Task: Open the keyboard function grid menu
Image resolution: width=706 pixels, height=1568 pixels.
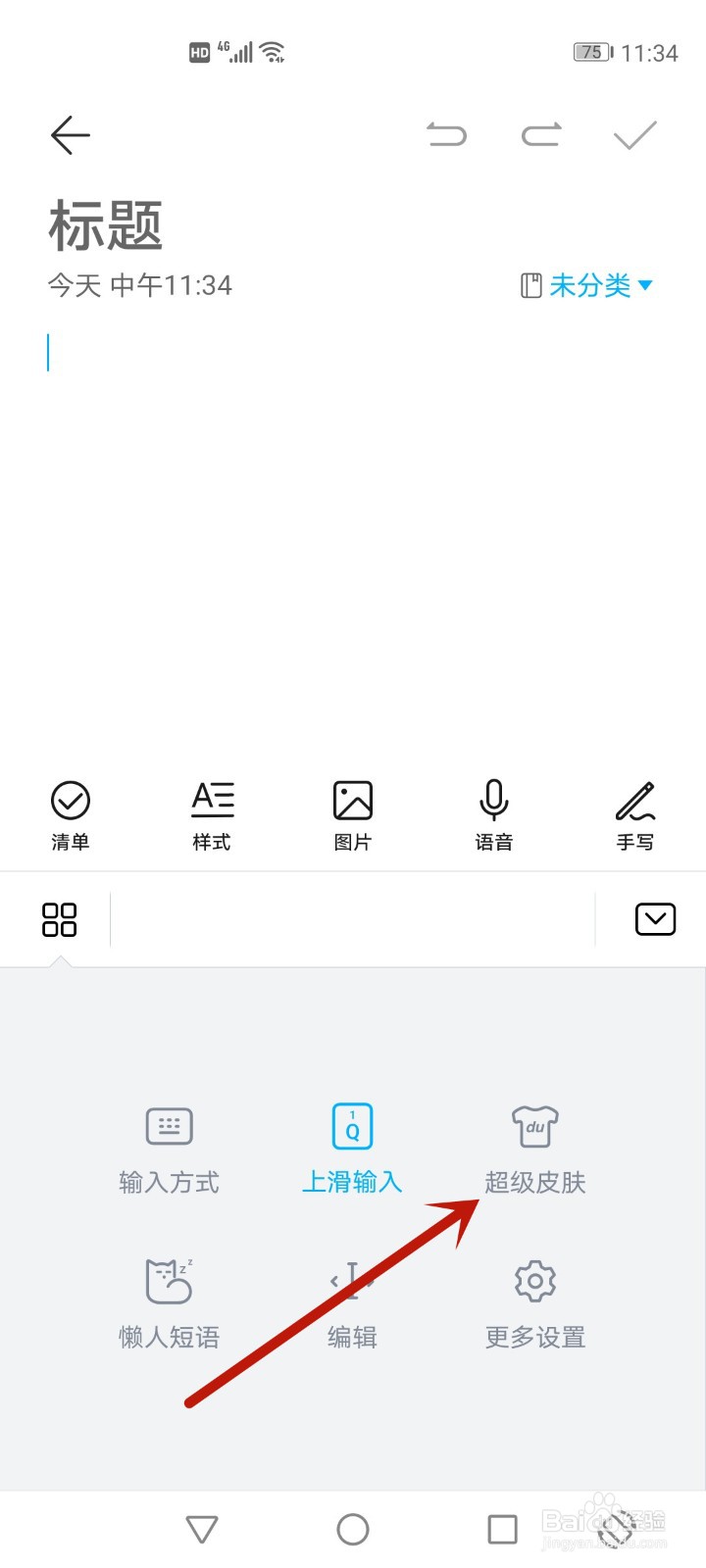Action: click(59, 919)
